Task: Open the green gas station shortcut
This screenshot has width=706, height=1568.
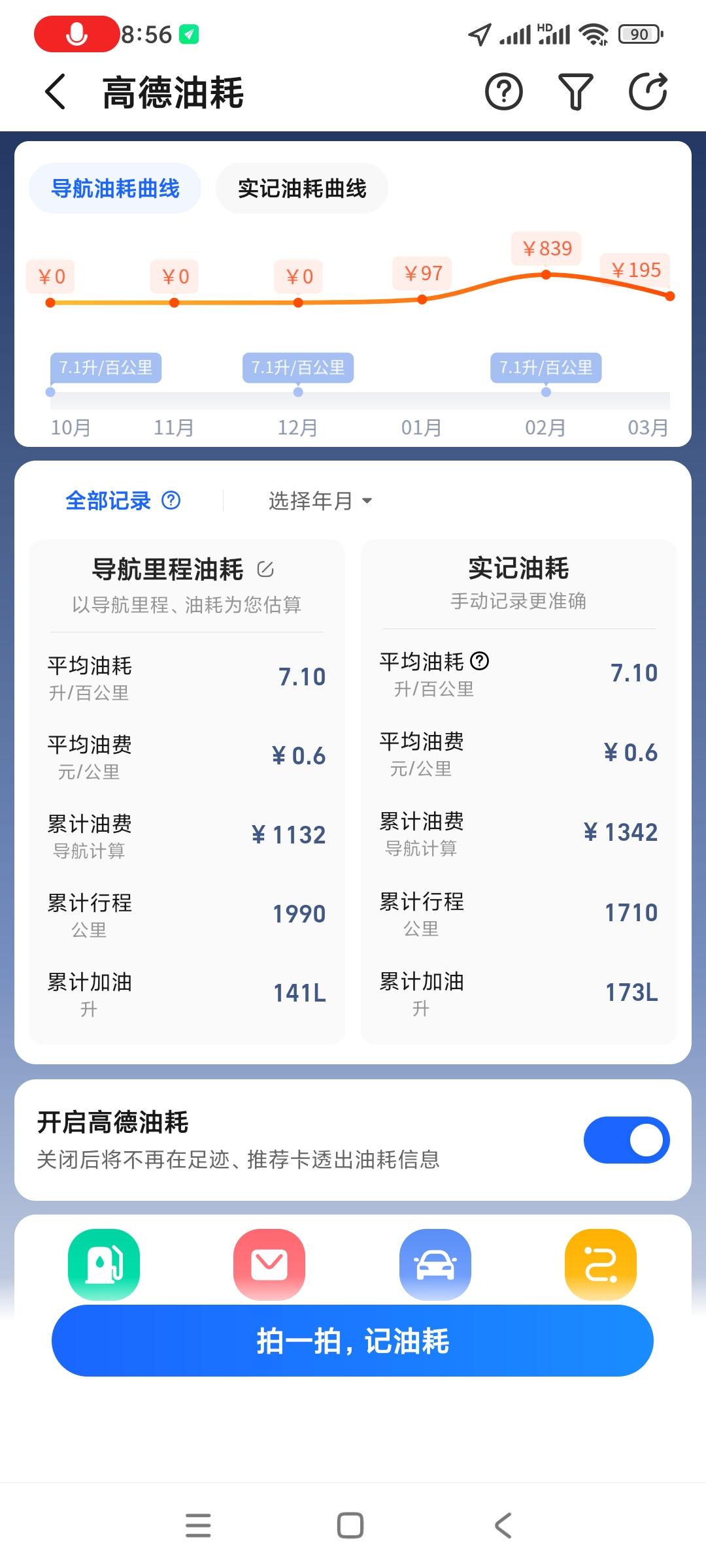Action: pos(104,1265)
